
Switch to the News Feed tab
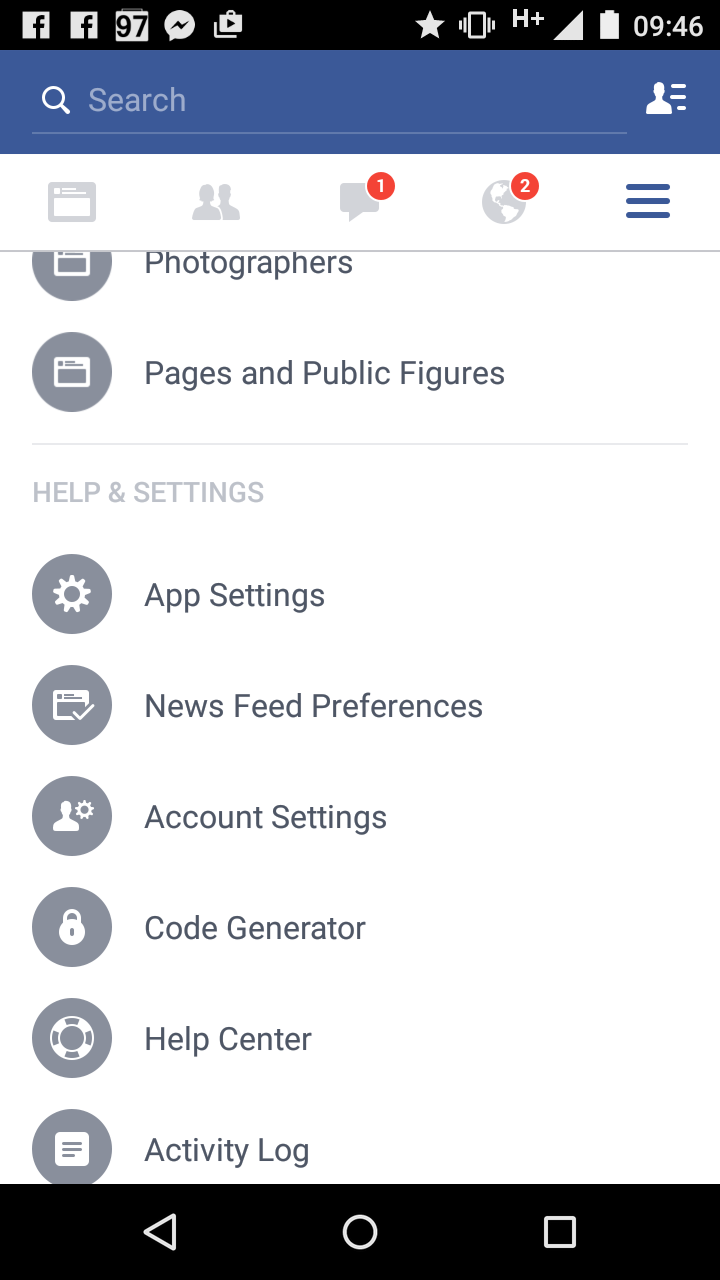(x=72, y=202)
